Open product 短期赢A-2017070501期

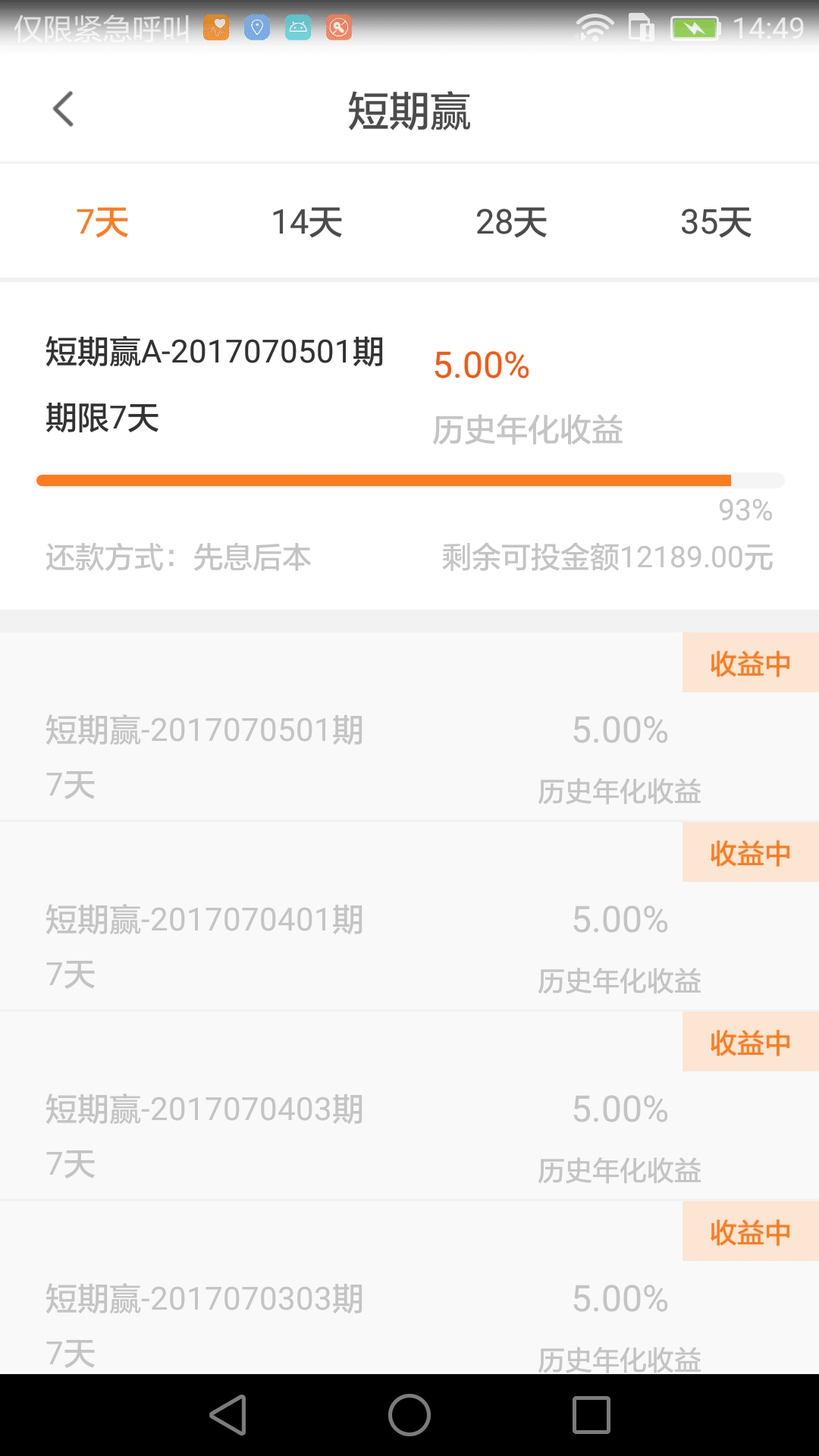tap(409, 447)
